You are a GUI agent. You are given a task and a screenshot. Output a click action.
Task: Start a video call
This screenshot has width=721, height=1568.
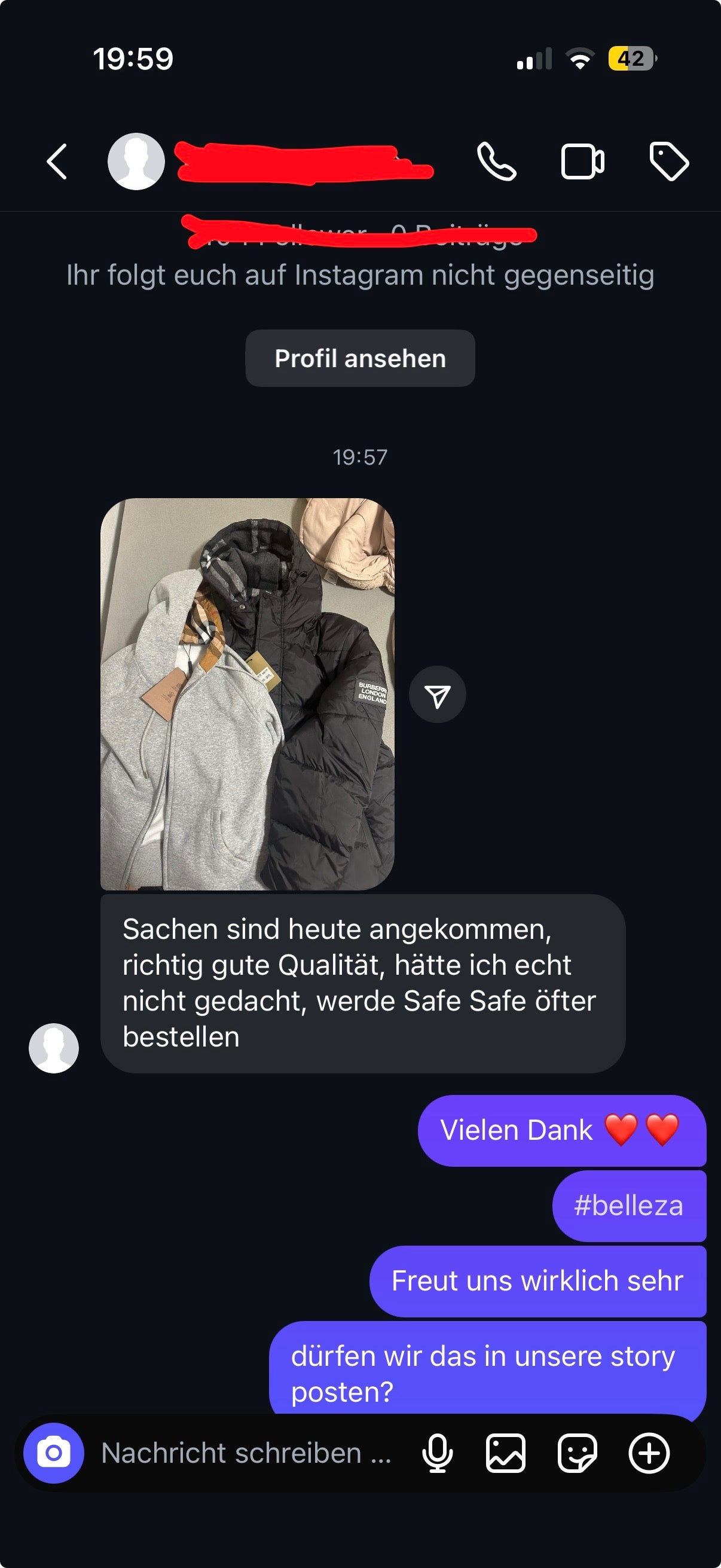point(582,162)
